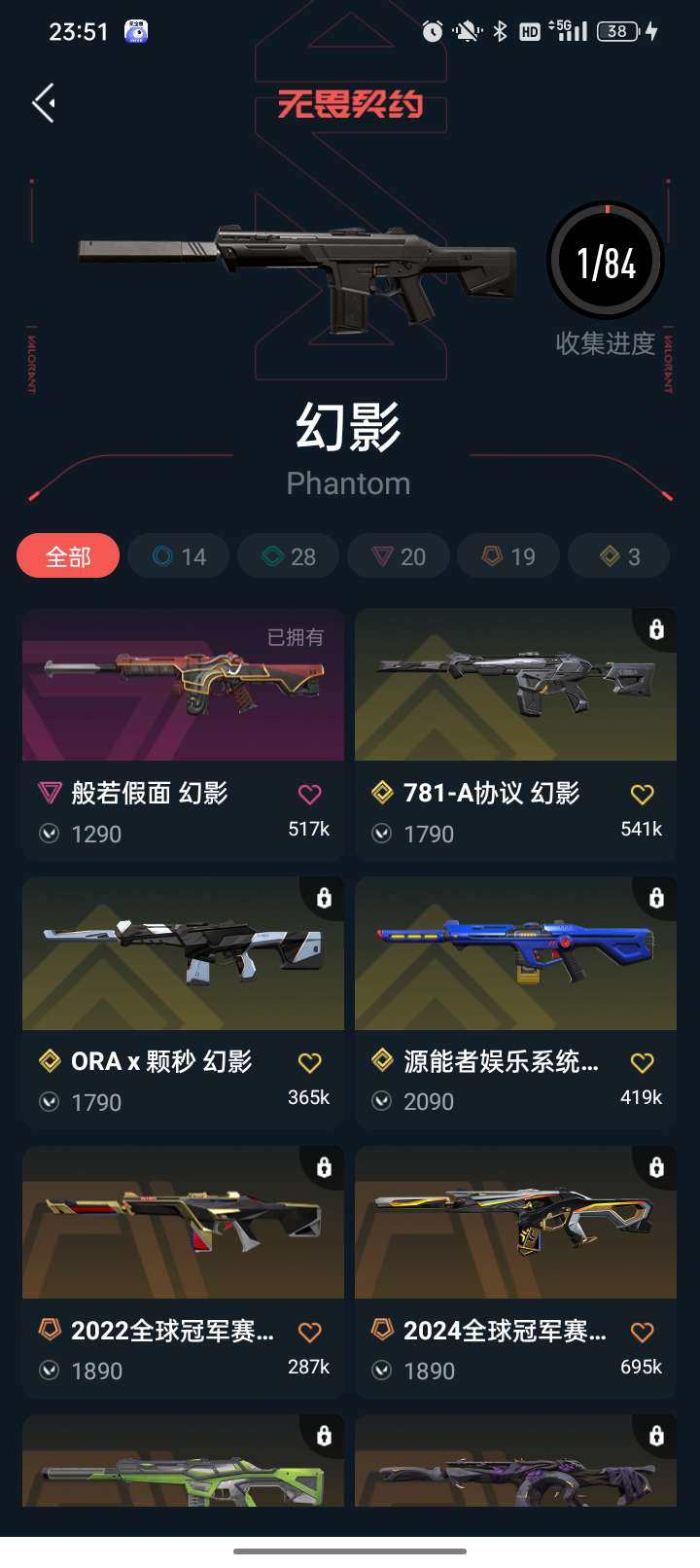Viewport: 700px width, 1568px height.
Task: Select the 3-count Ultra Edition rarity filter
Action: pyautogui.click(x=618, y=555)
